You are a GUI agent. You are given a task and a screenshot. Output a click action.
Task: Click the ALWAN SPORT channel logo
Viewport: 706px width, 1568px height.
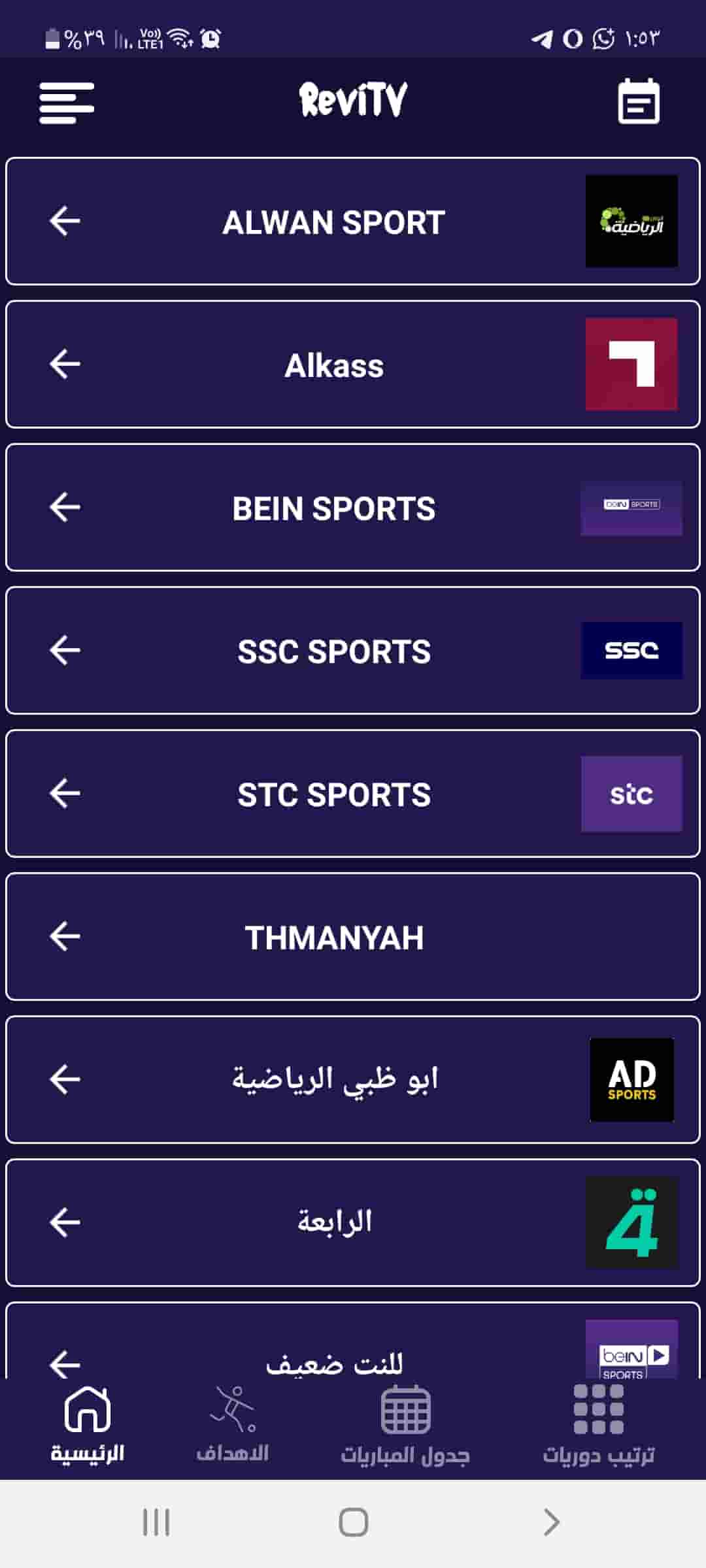(x=630, y=220)
